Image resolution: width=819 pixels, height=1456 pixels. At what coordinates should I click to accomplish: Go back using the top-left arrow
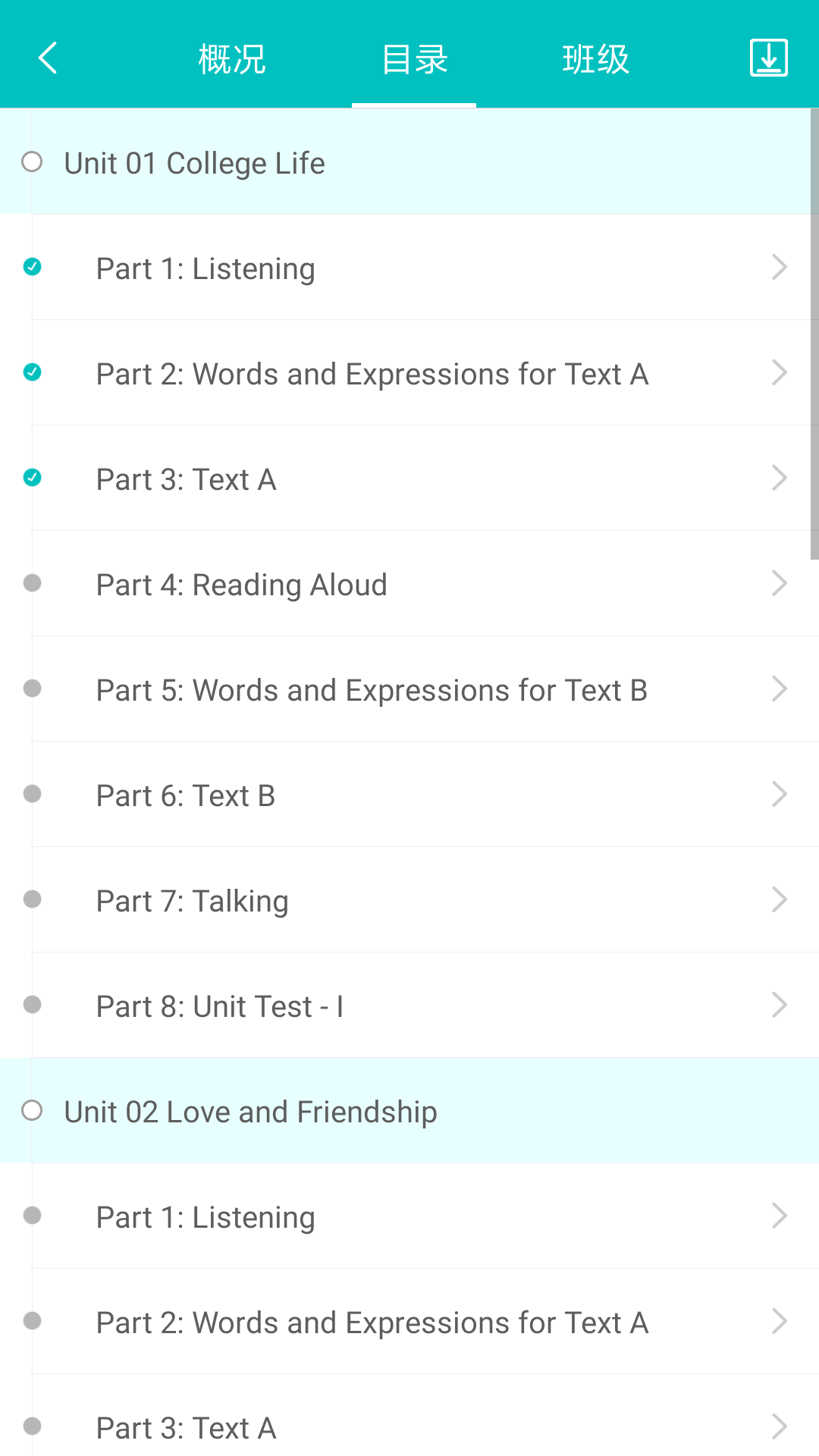[x=48, y=58]
